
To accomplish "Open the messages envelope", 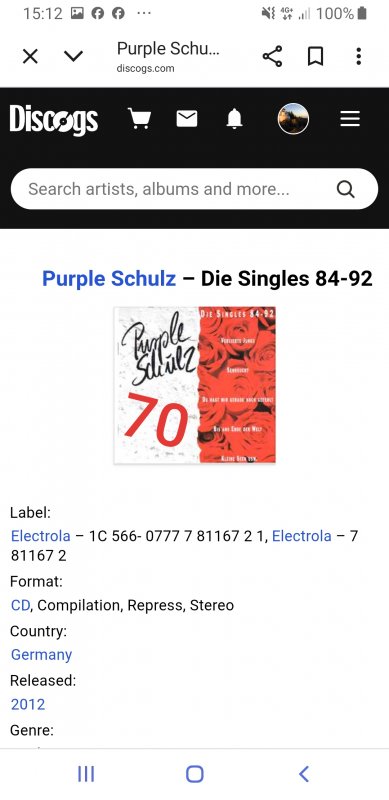I will (187, 119).
